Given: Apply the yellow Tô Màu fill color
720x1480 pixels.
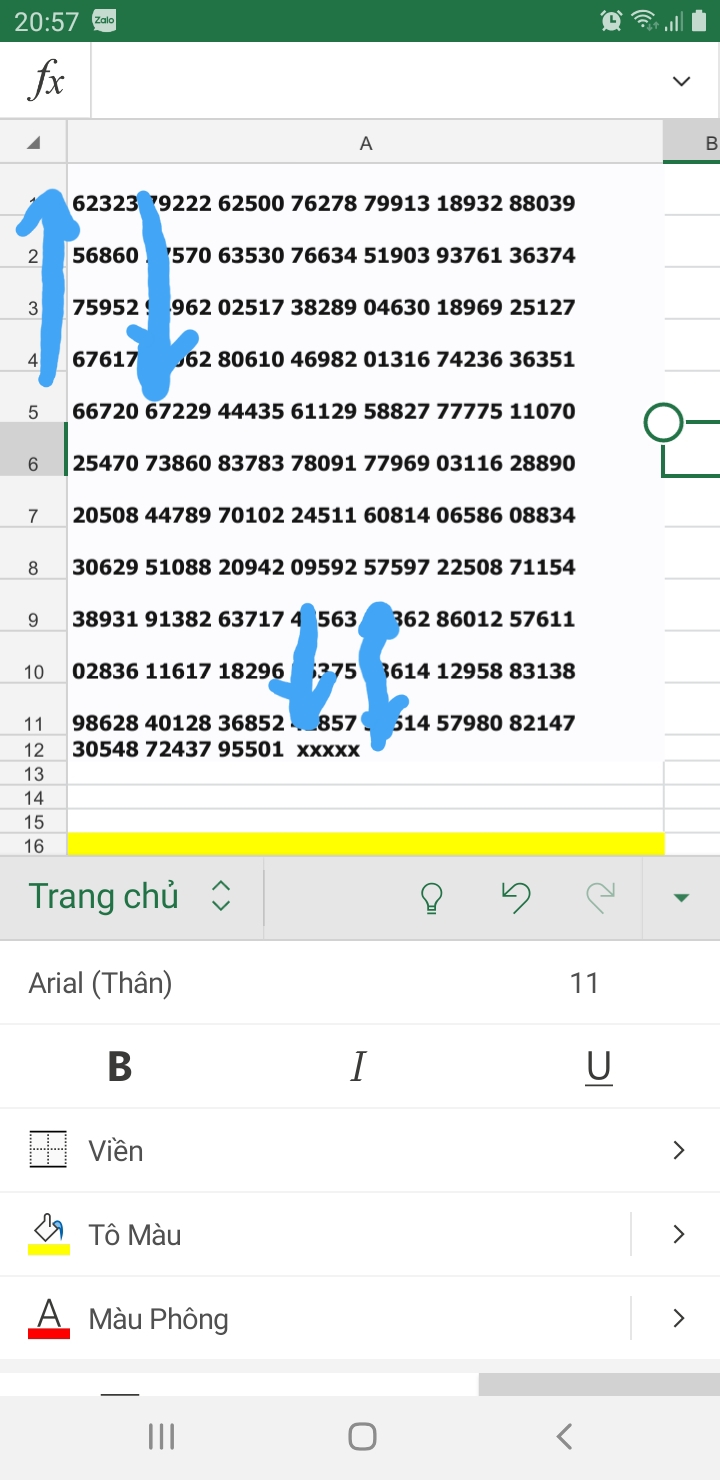Looking at the screenshot, I should pyautogui.click(x=48, y=1235).
